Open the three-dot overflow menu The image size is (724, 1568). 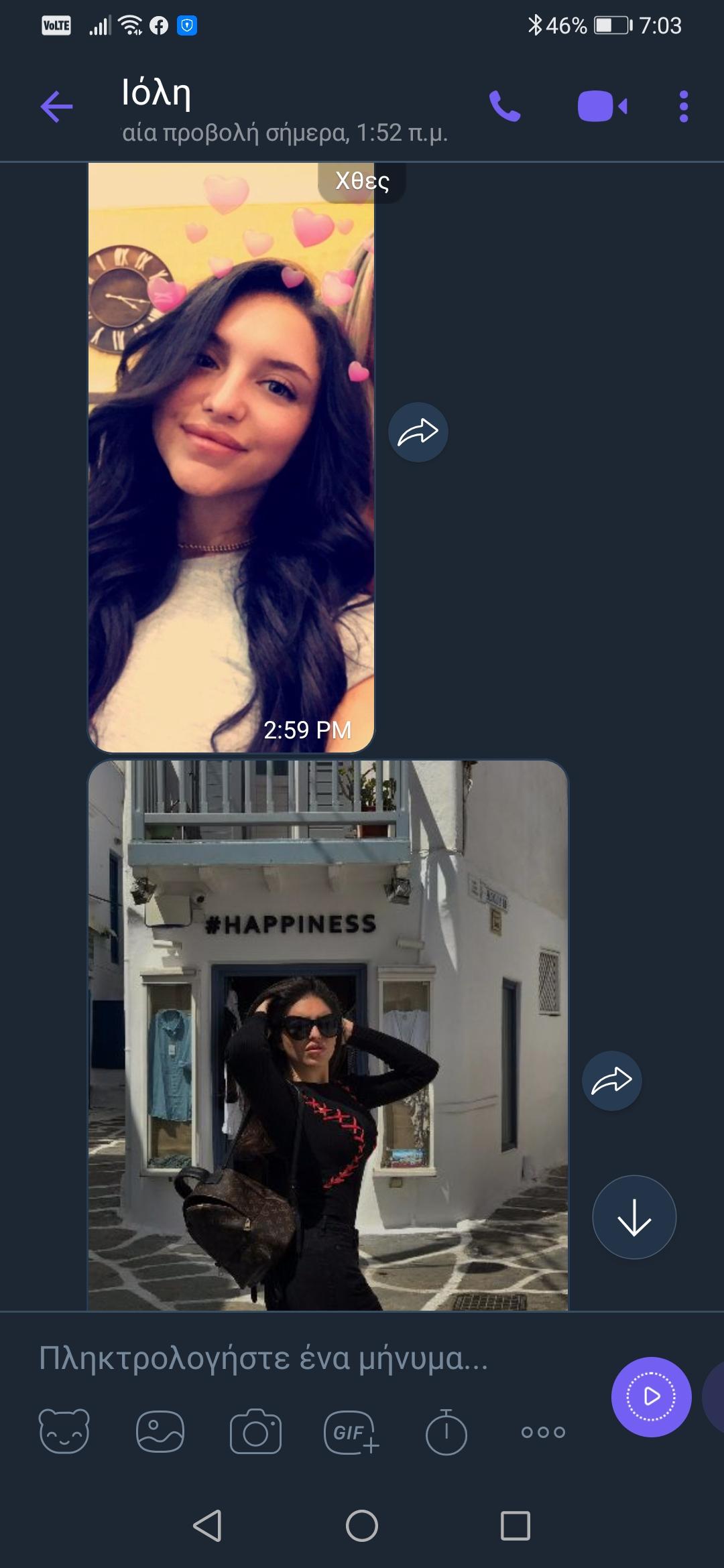click(x=683, y=107)
